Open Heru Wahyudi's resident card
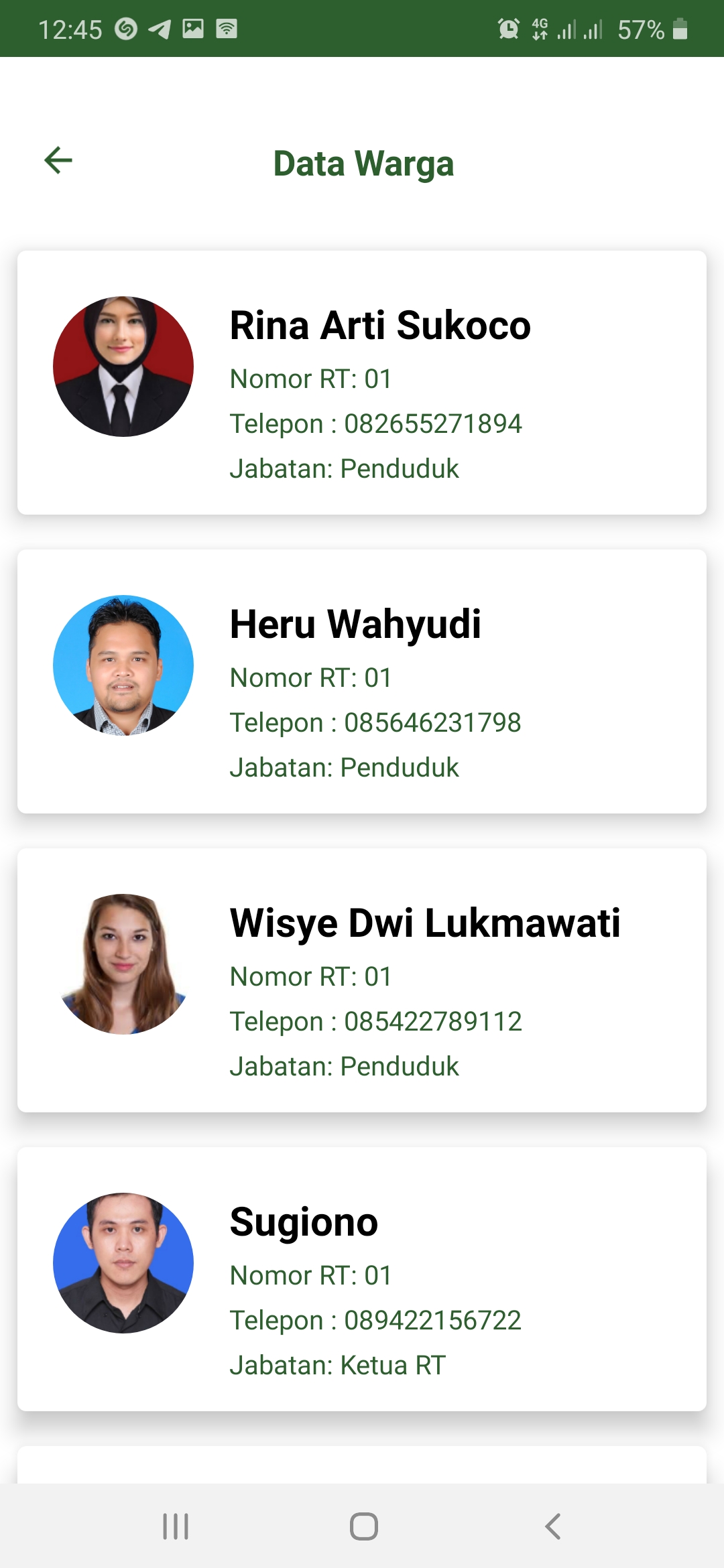Viewport: 724px width, 1568px height. click(x=362, y=681)
